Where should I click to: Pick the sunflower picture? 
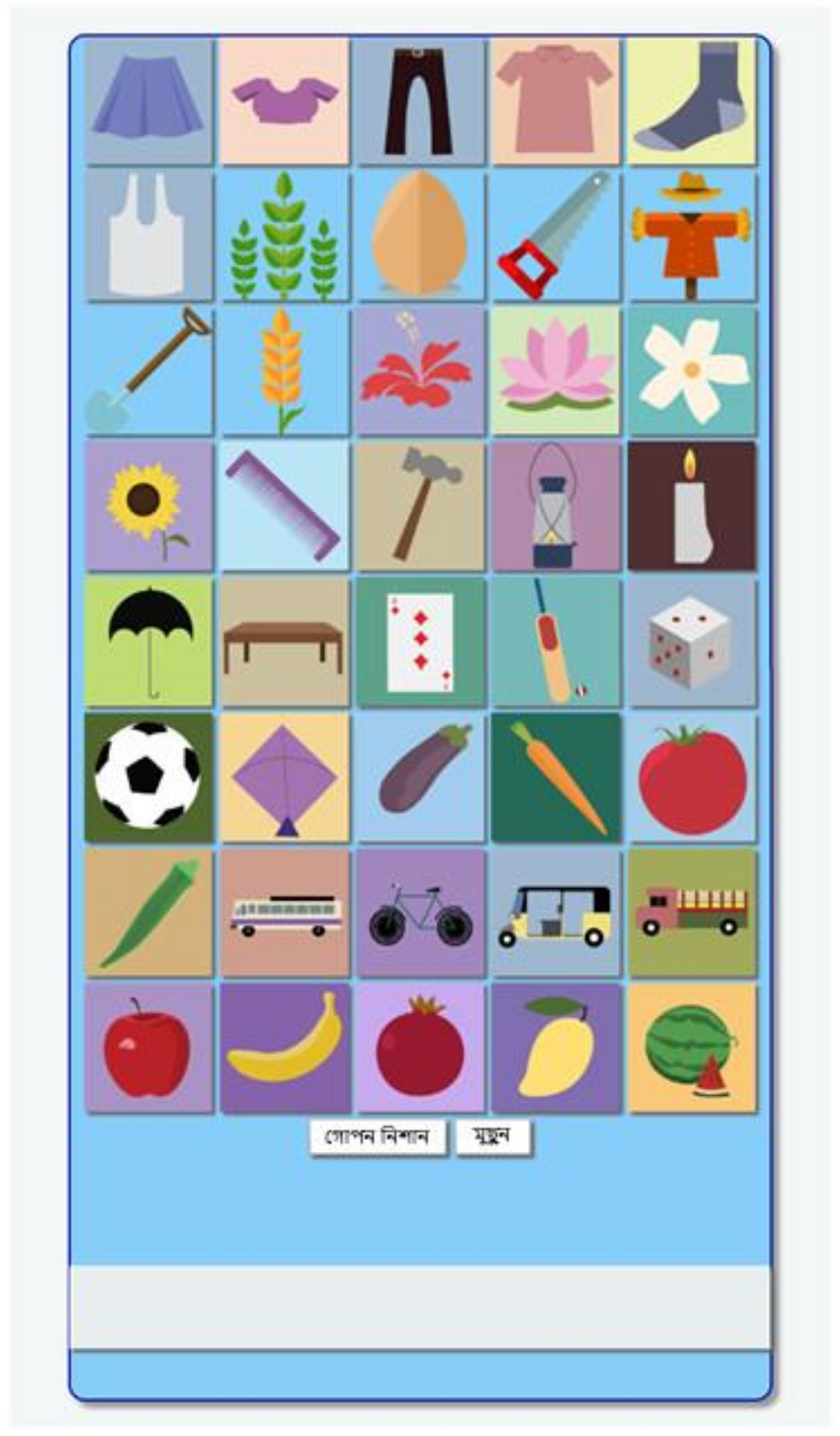(148, 506)
